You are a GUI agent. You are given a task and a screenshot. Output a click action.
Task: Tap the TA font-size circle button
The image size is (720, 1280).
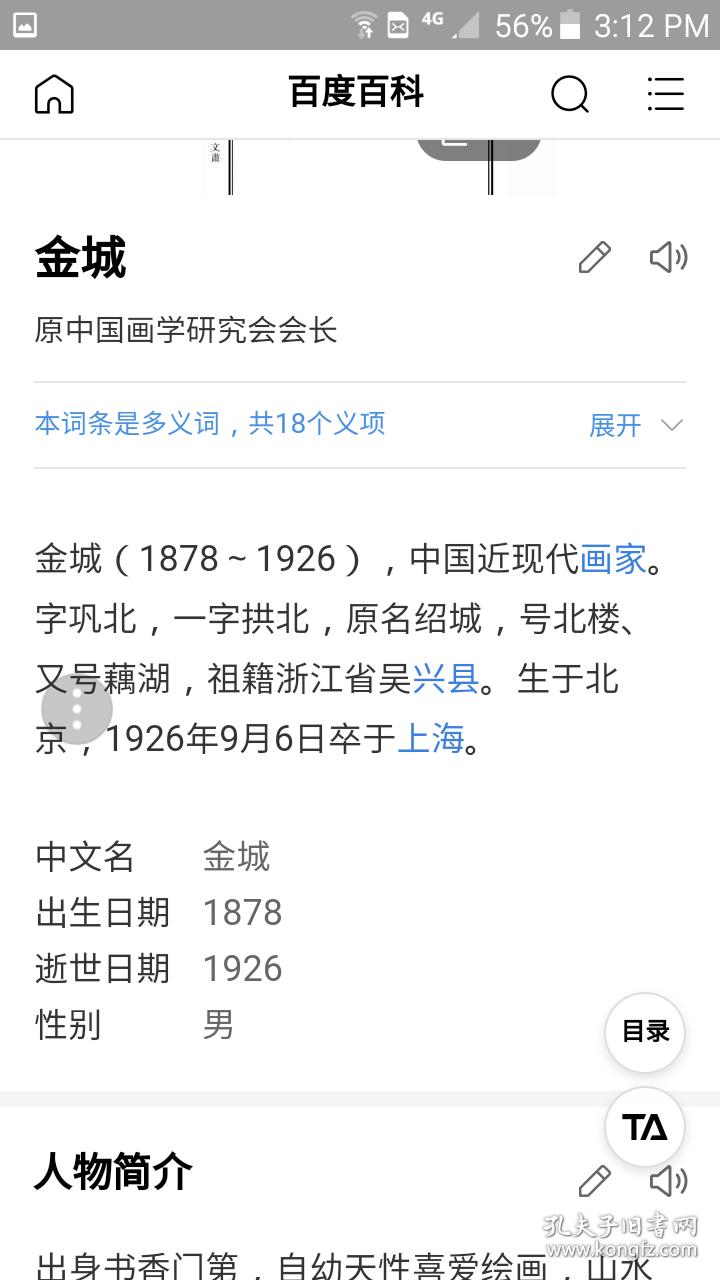[645, 1126]
